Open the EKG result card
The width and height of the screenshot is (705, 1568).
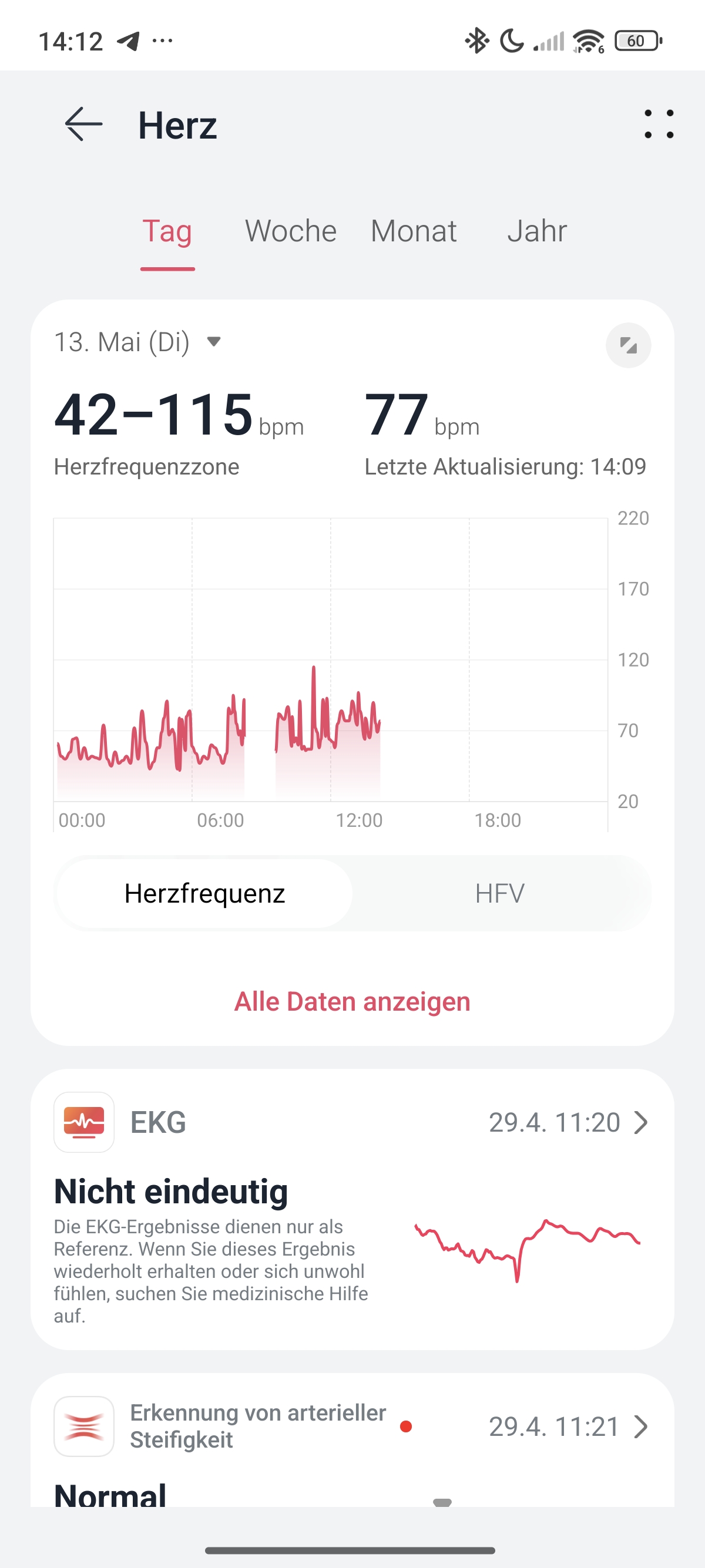(352, 1209)
